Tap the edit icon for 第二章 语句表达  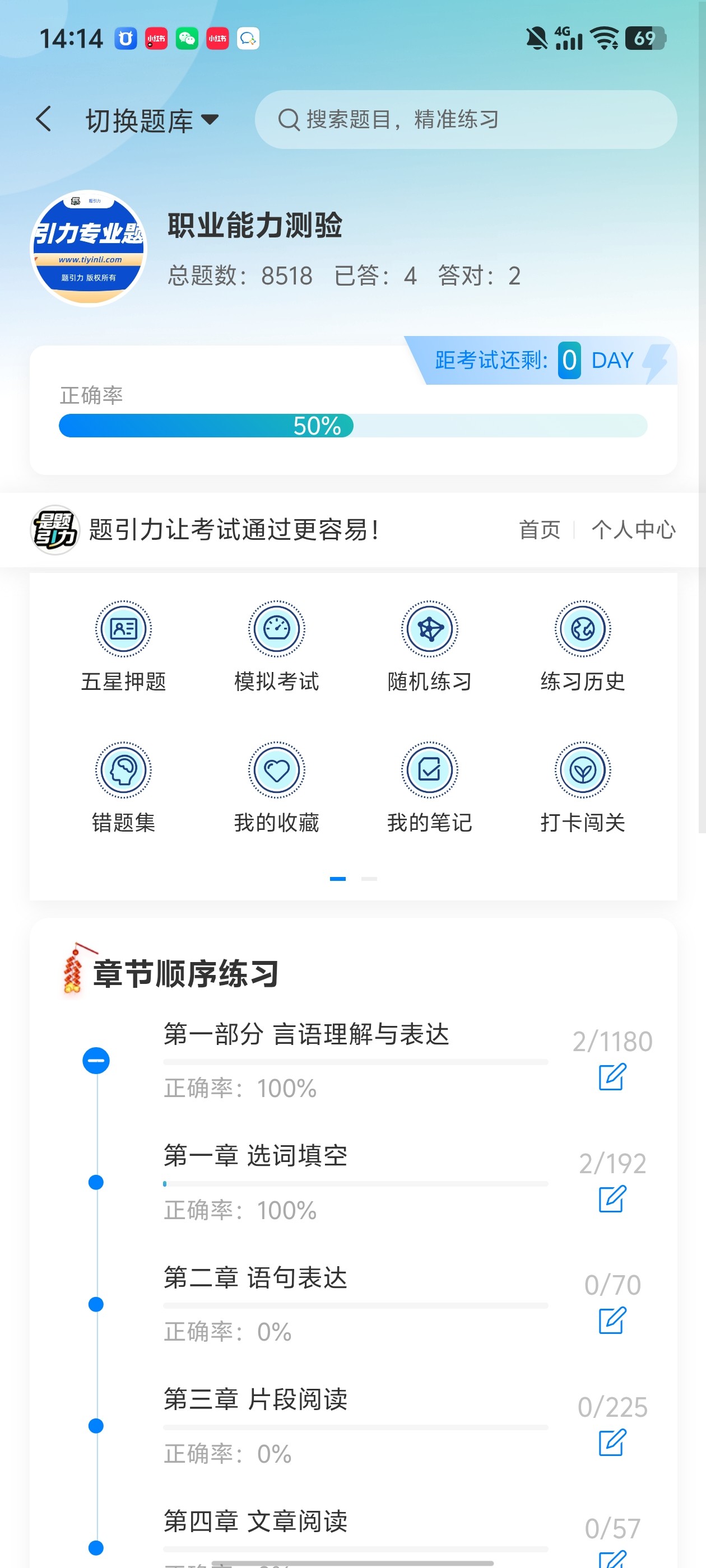612,1320
